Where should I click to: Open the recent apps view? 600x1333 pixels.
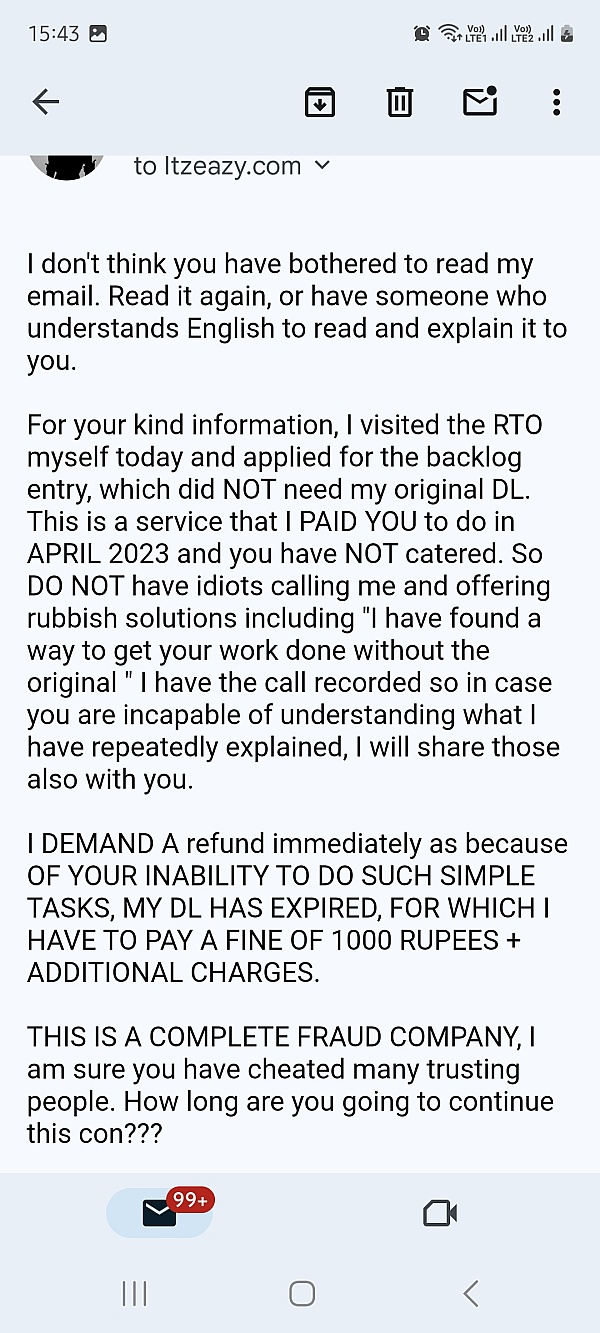(x=134, y=1293)
